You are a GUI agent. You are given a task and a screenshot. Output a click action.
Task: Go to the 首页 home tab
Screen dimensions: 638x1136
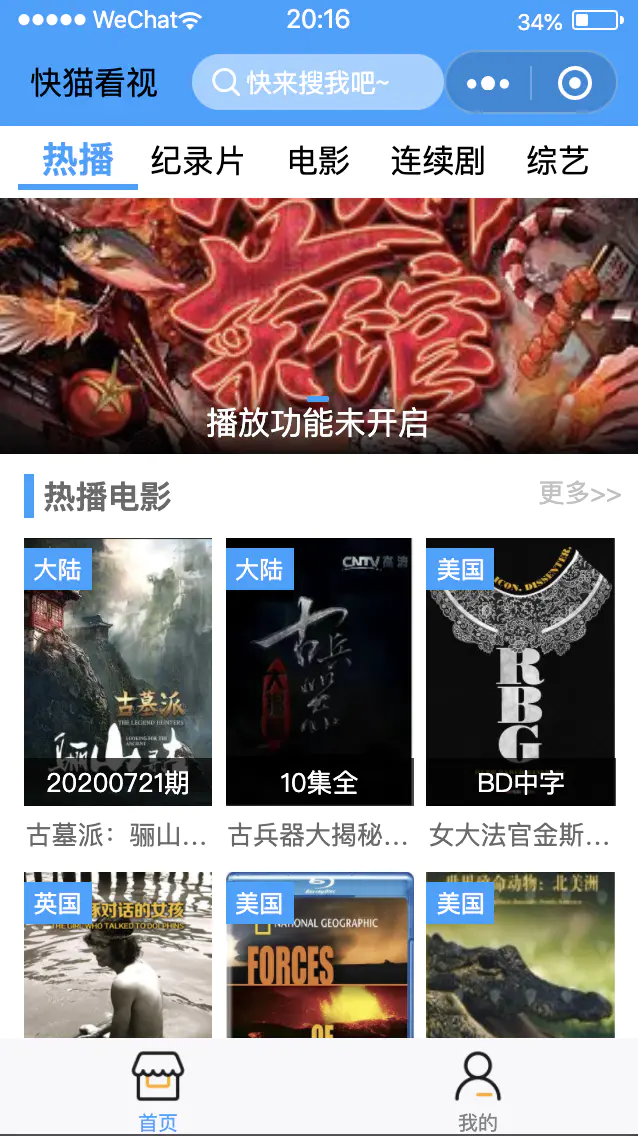coord(158,1089)
